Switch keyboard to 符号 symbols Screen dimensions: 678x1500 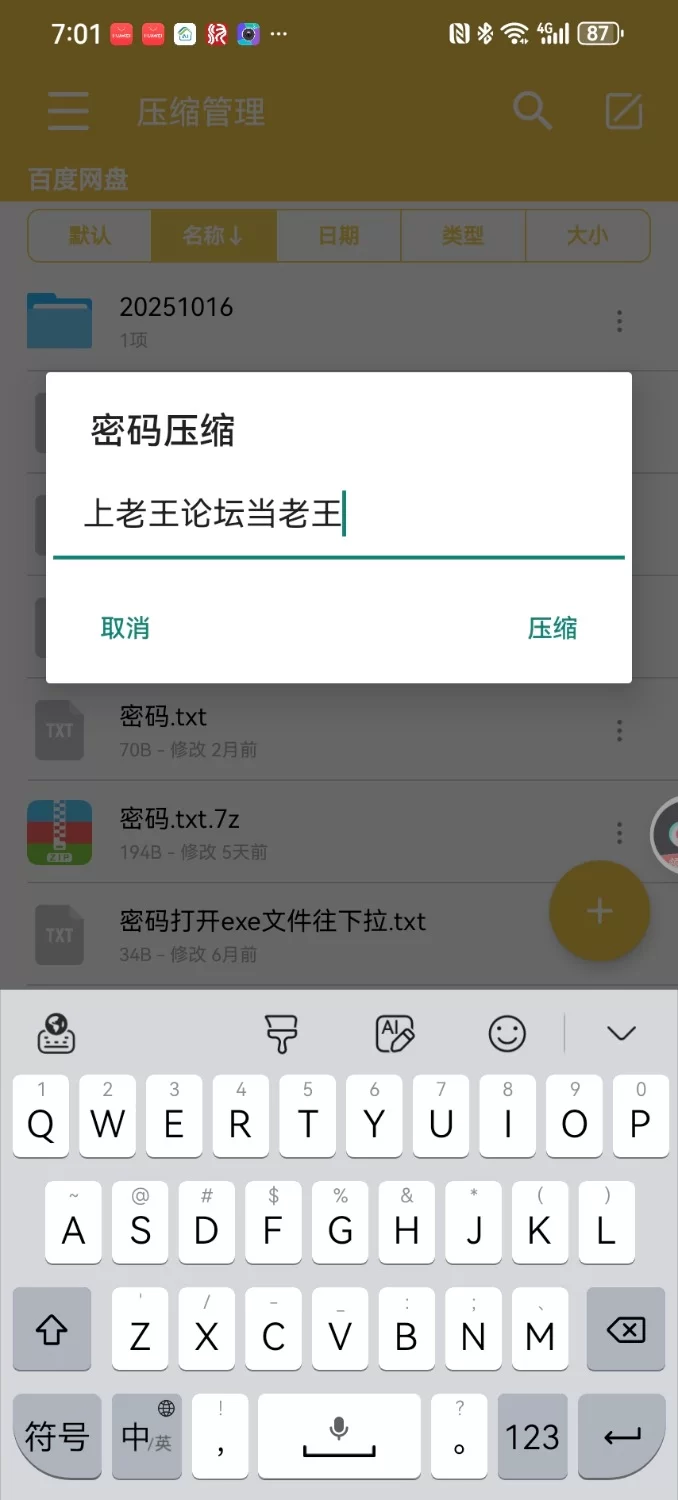point(56,1437)
